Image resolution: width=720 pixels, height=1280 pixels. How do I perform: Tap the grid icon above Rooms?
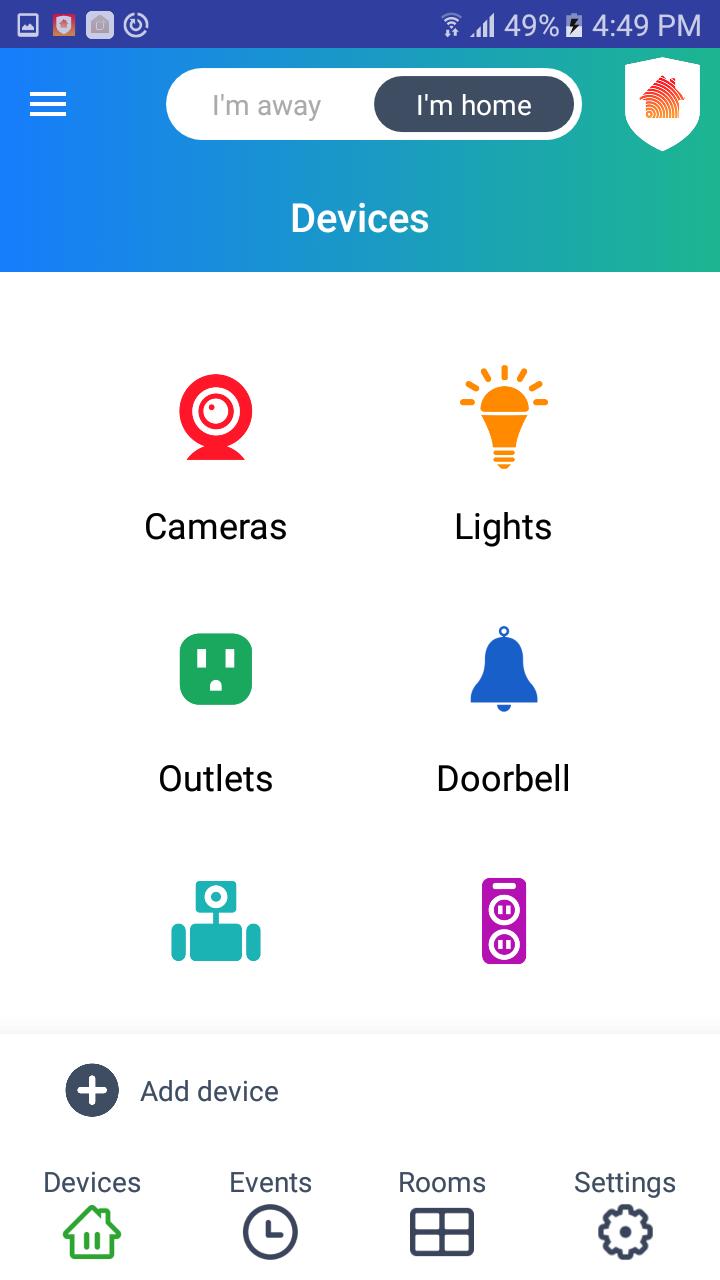coord(441,1232)
